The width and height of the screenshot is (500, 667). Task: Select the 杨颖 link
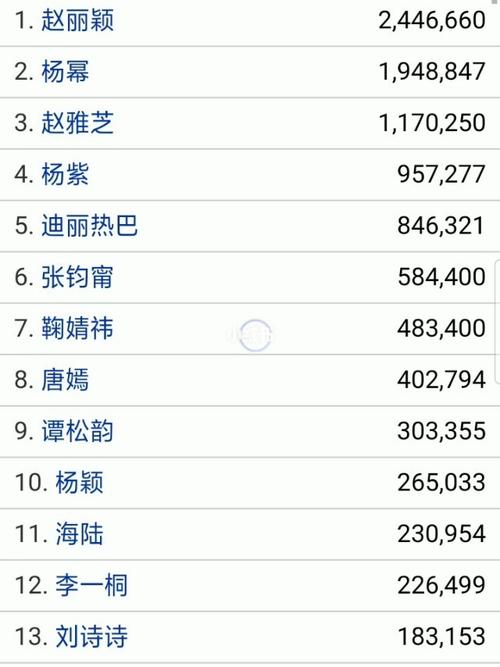pos(79,483)
